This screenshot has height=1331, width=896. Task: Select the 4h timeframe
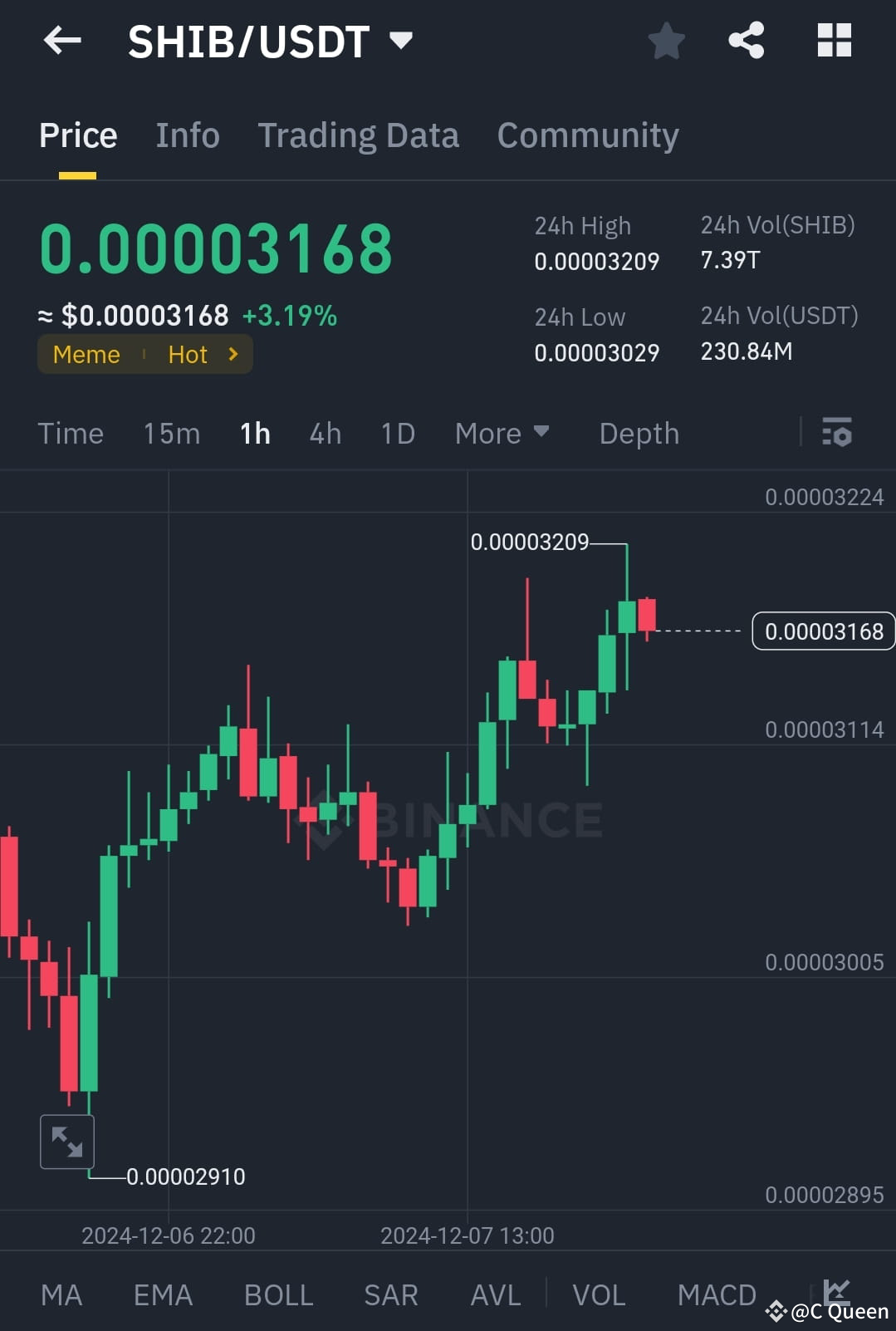(x=325, y=433)
